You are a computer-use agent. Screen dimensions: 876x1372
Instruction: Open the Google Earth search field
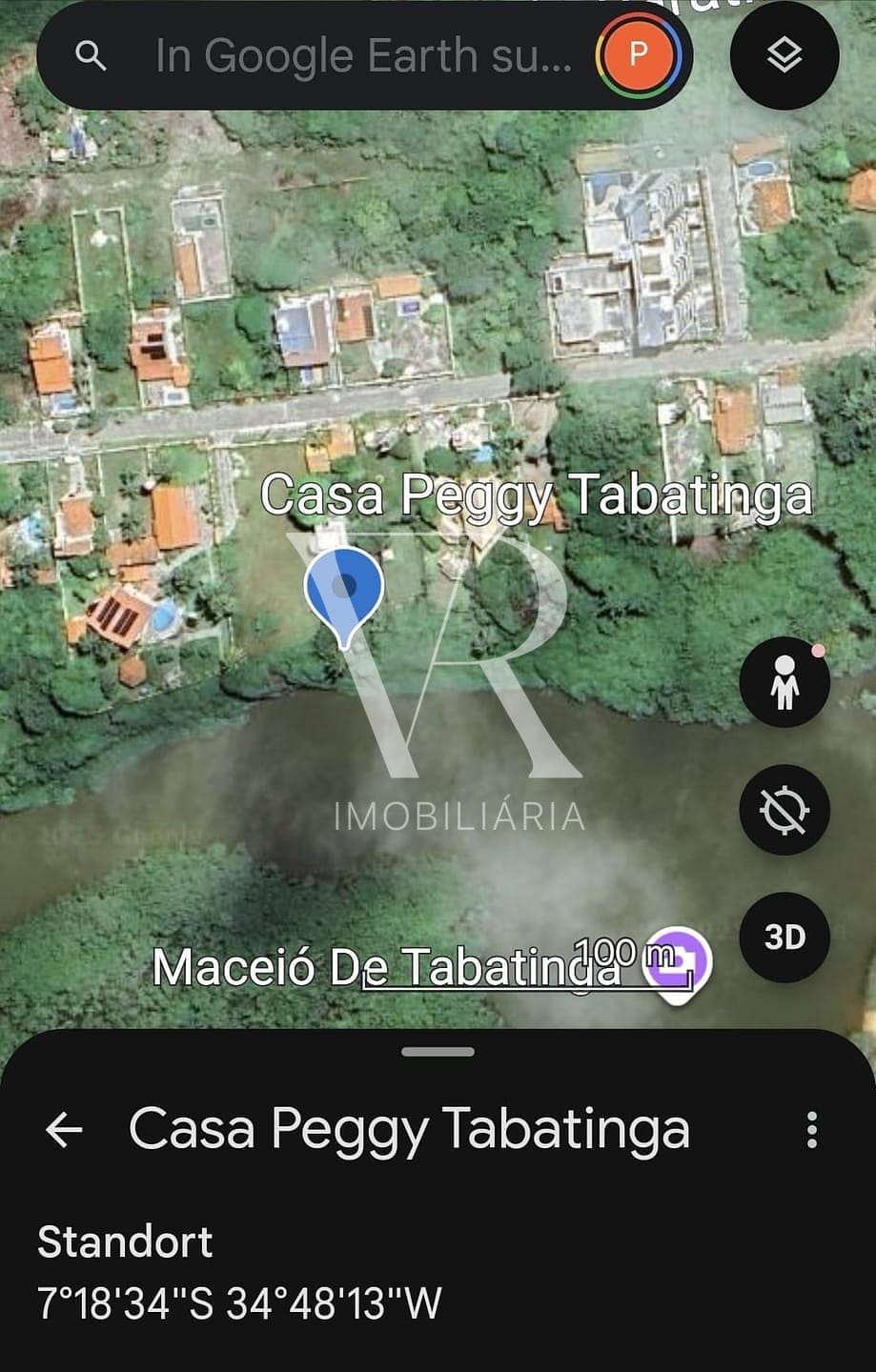[362, 56]
